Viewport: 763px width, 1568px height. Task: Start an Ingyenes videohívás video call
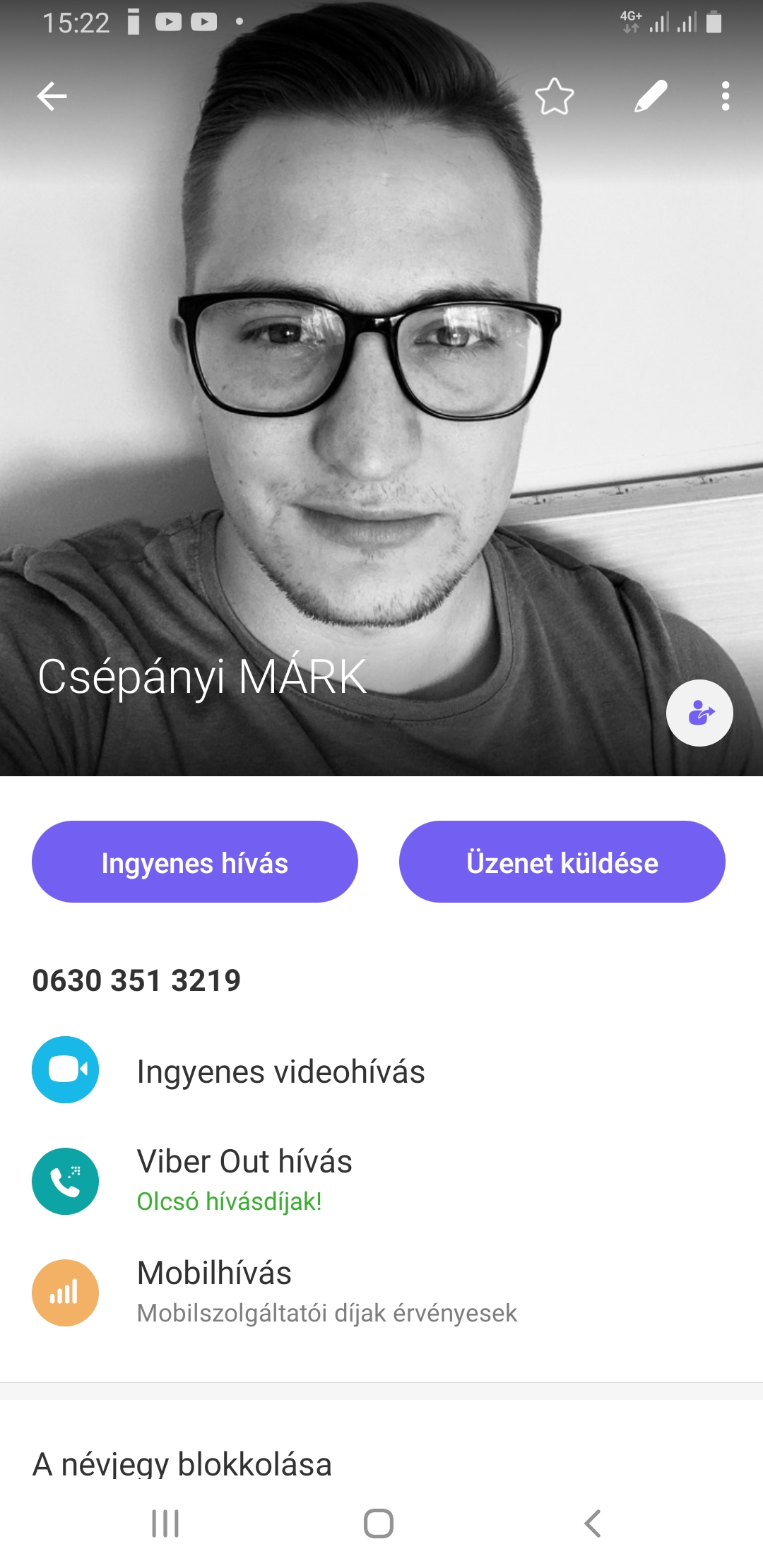coord(381,1070)
